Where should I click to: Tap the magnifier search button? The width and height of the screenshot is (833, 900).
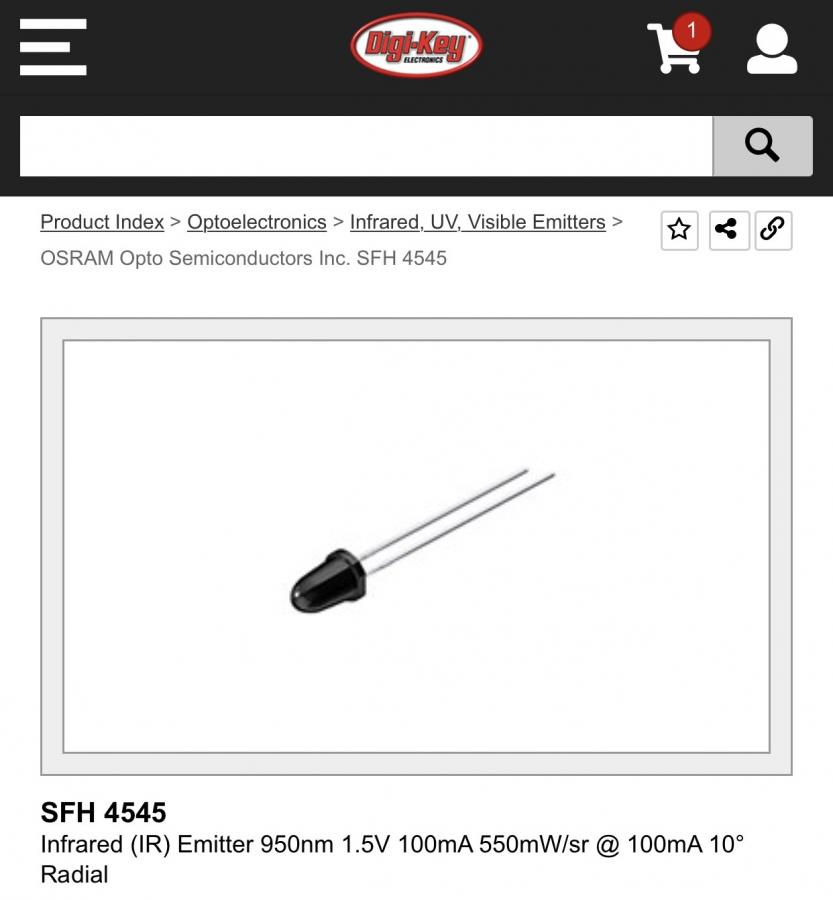(762, 146)
